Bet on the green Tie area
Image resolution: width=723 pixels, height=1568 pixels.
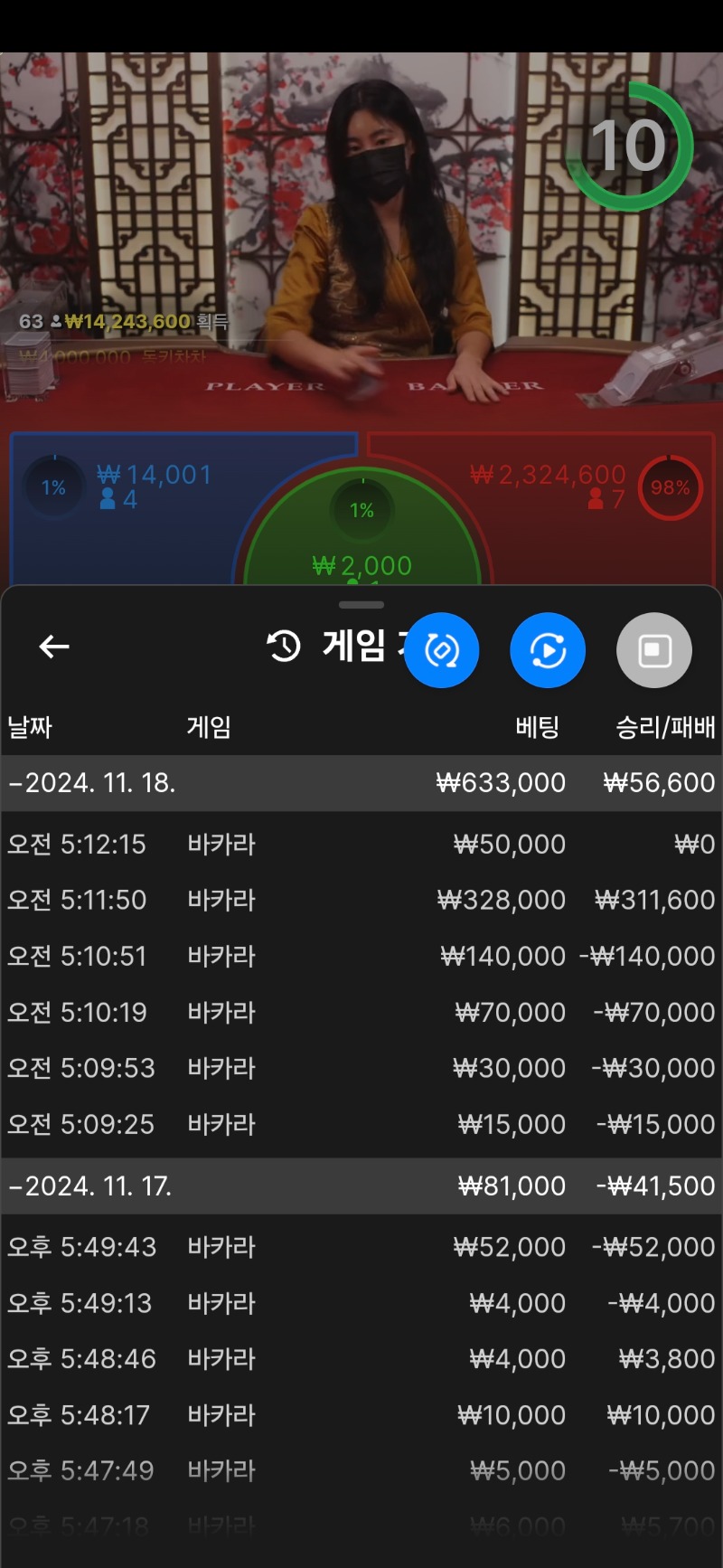[x=361, y=543]
